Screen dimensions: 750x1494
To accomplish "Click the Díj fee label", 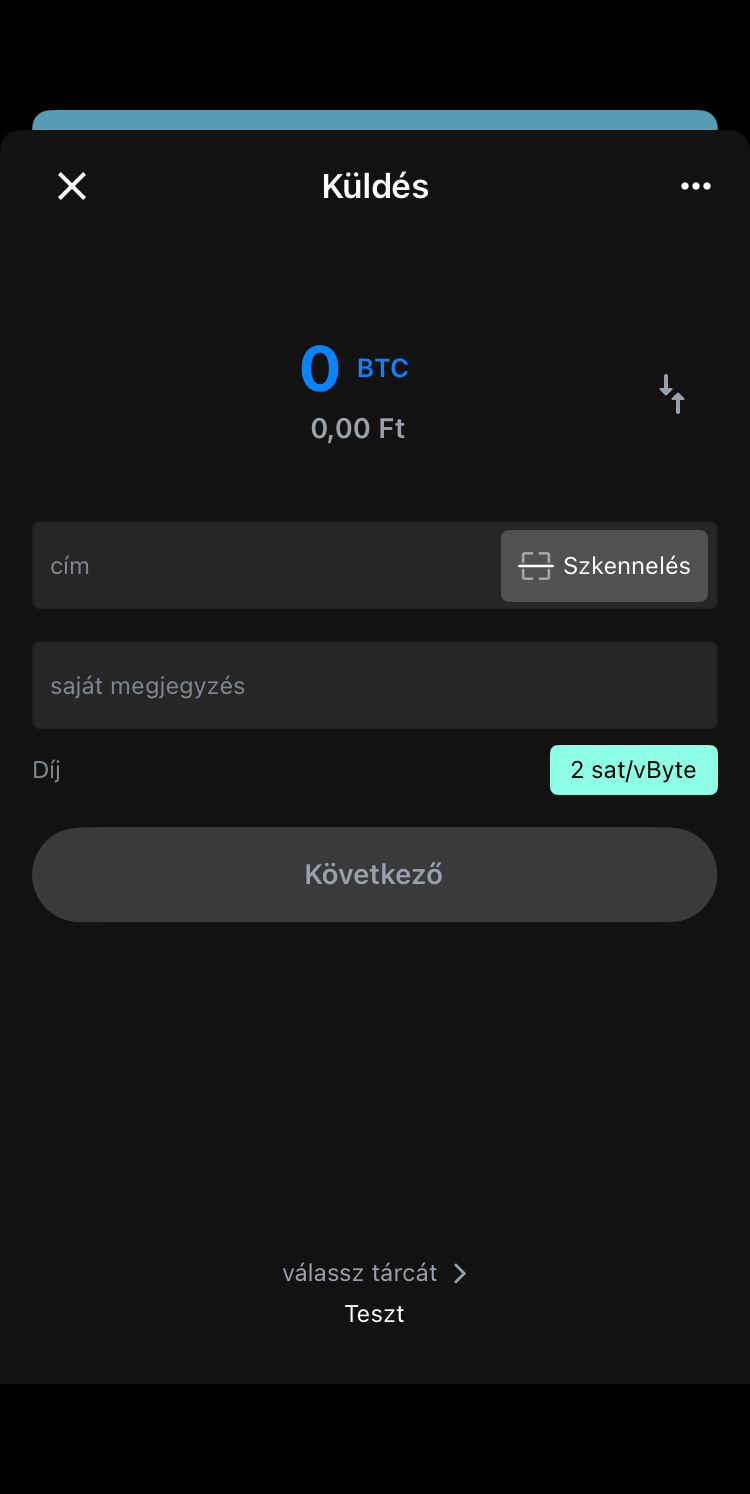I will pos(46,770).
